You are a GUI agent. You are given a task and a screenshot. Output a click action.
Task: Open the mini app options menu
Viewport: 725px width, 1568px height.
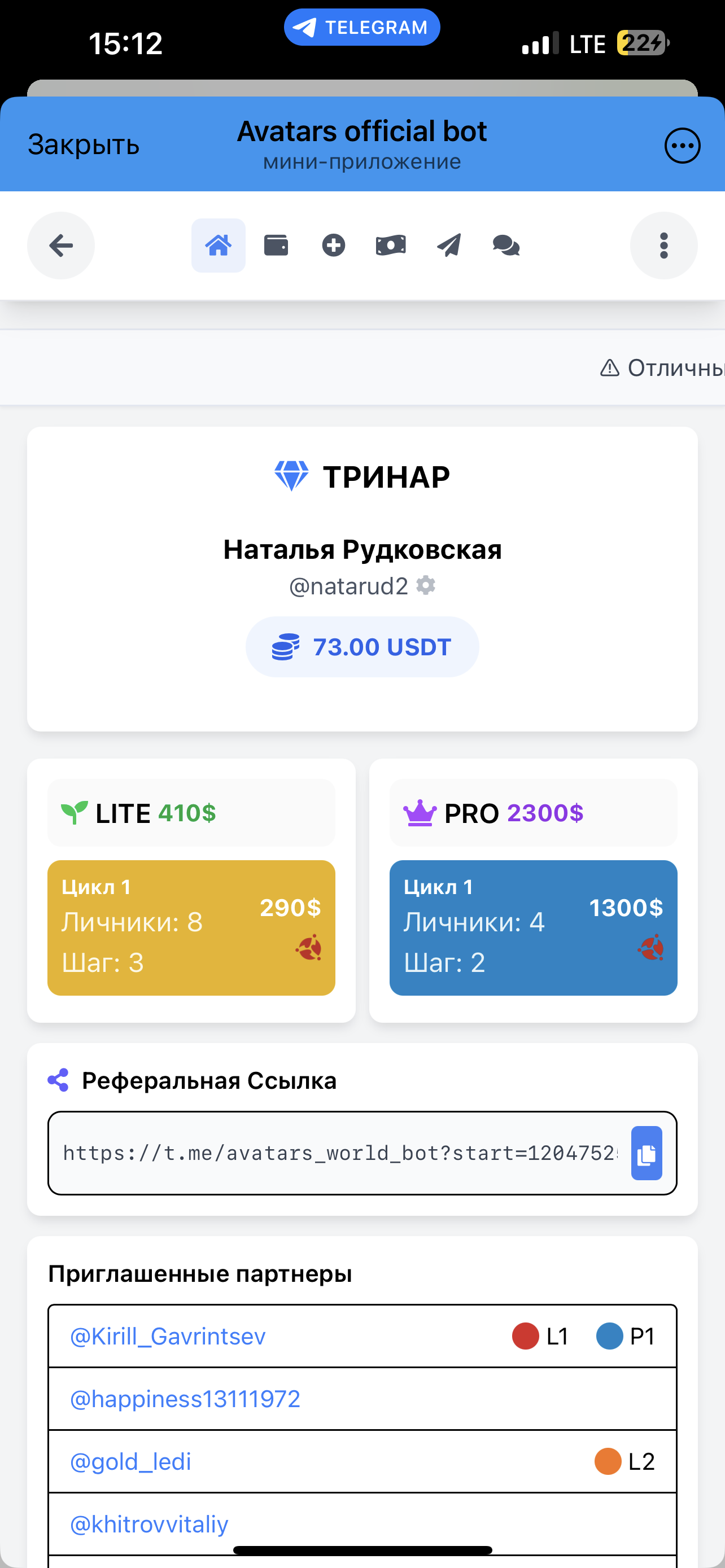682,146
